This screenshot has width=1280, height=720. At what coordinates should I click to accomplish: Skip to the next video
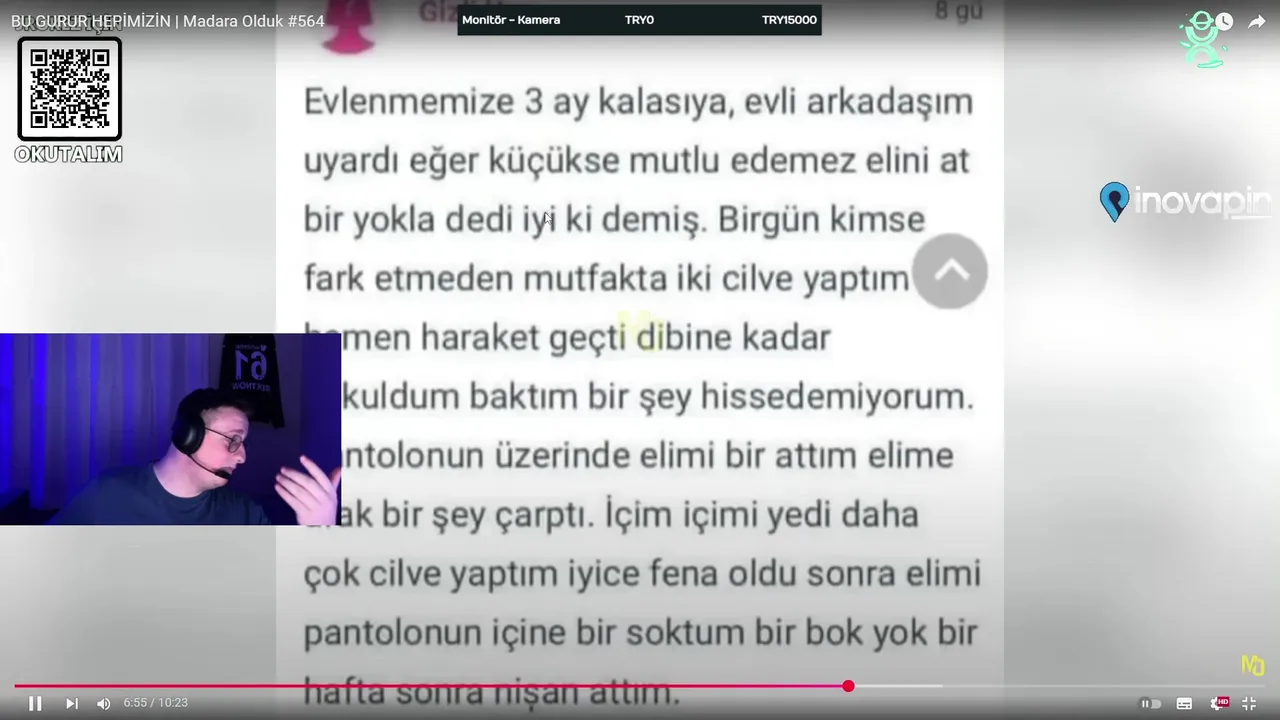[x=72, y=703]
